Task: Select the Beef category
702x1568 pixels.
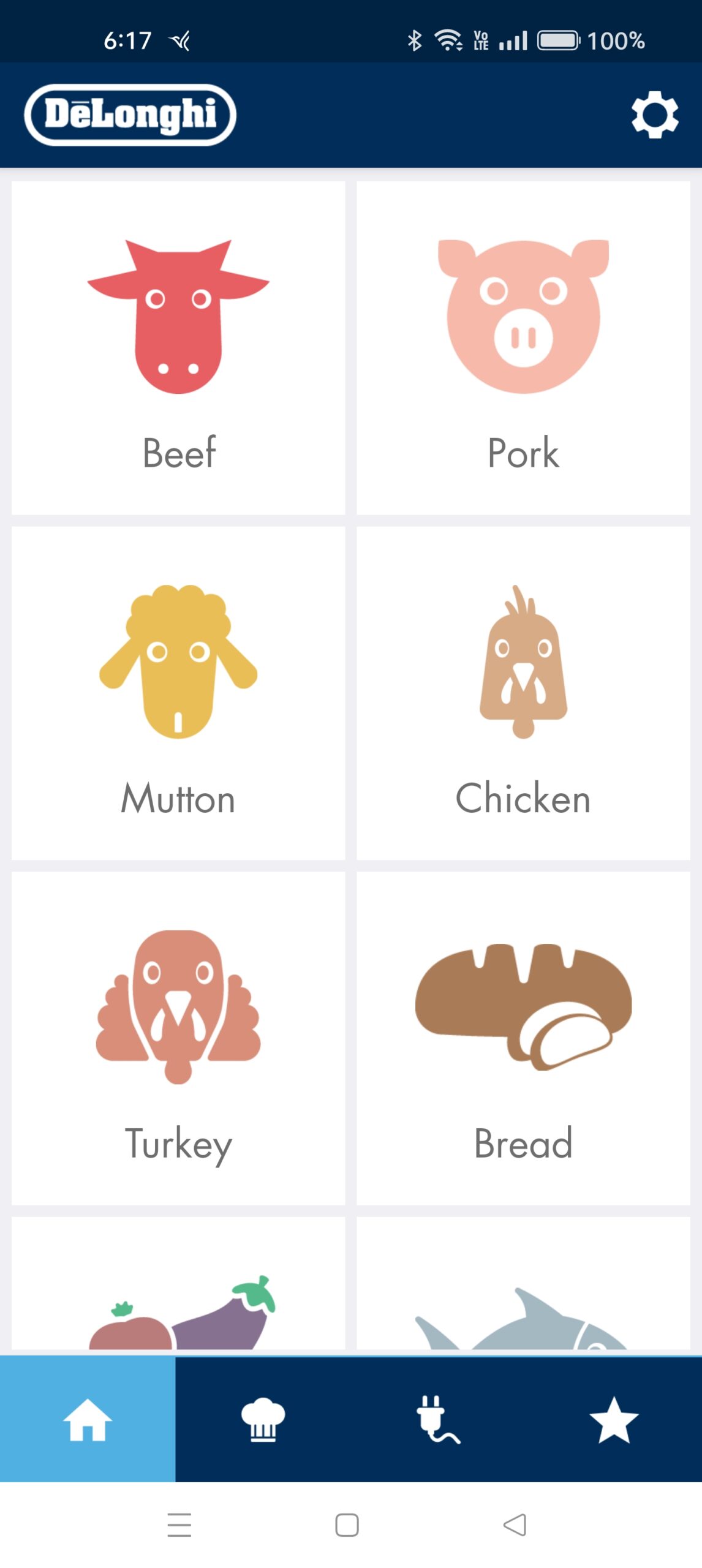Action: click(178, 347)
